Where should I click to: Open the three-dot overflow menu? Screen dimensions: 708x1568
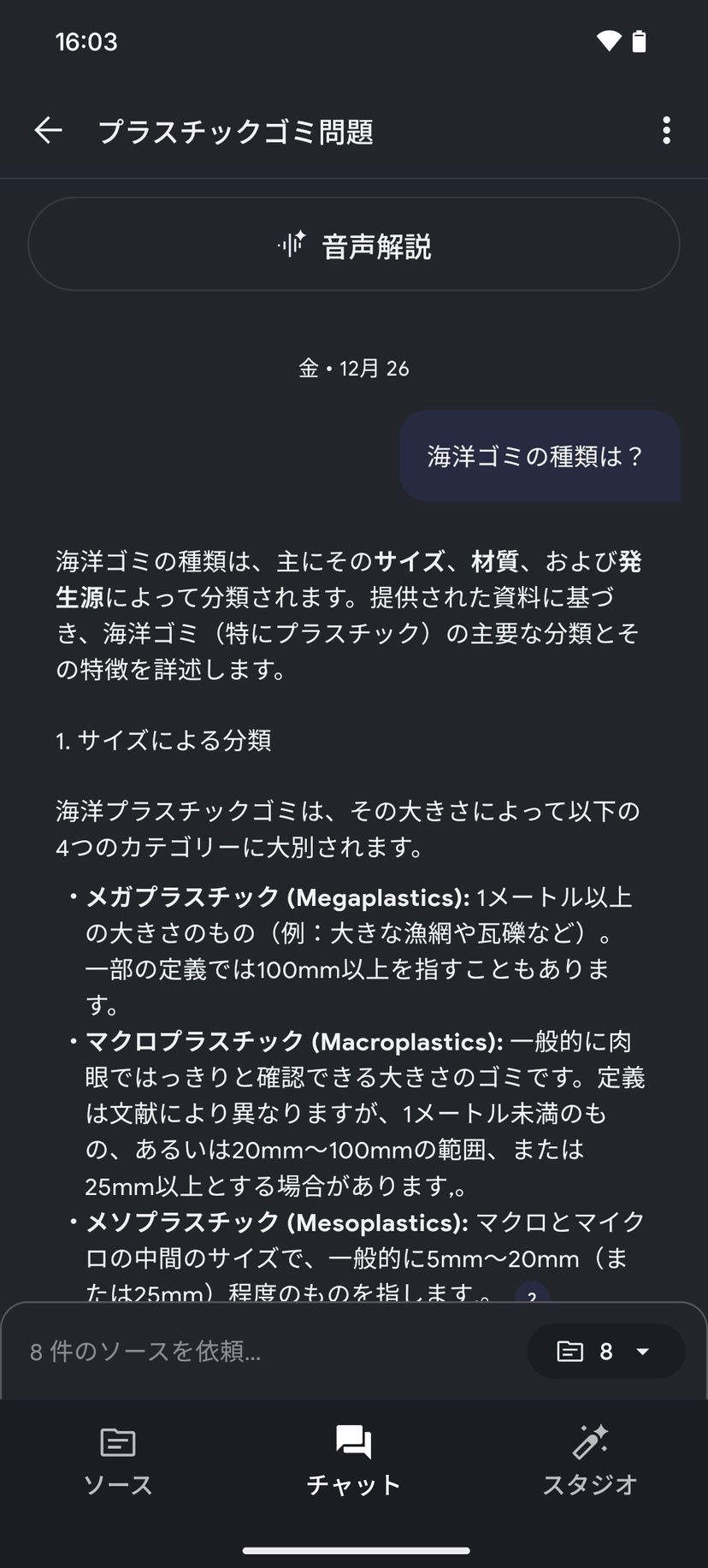(x=666, y=131)
